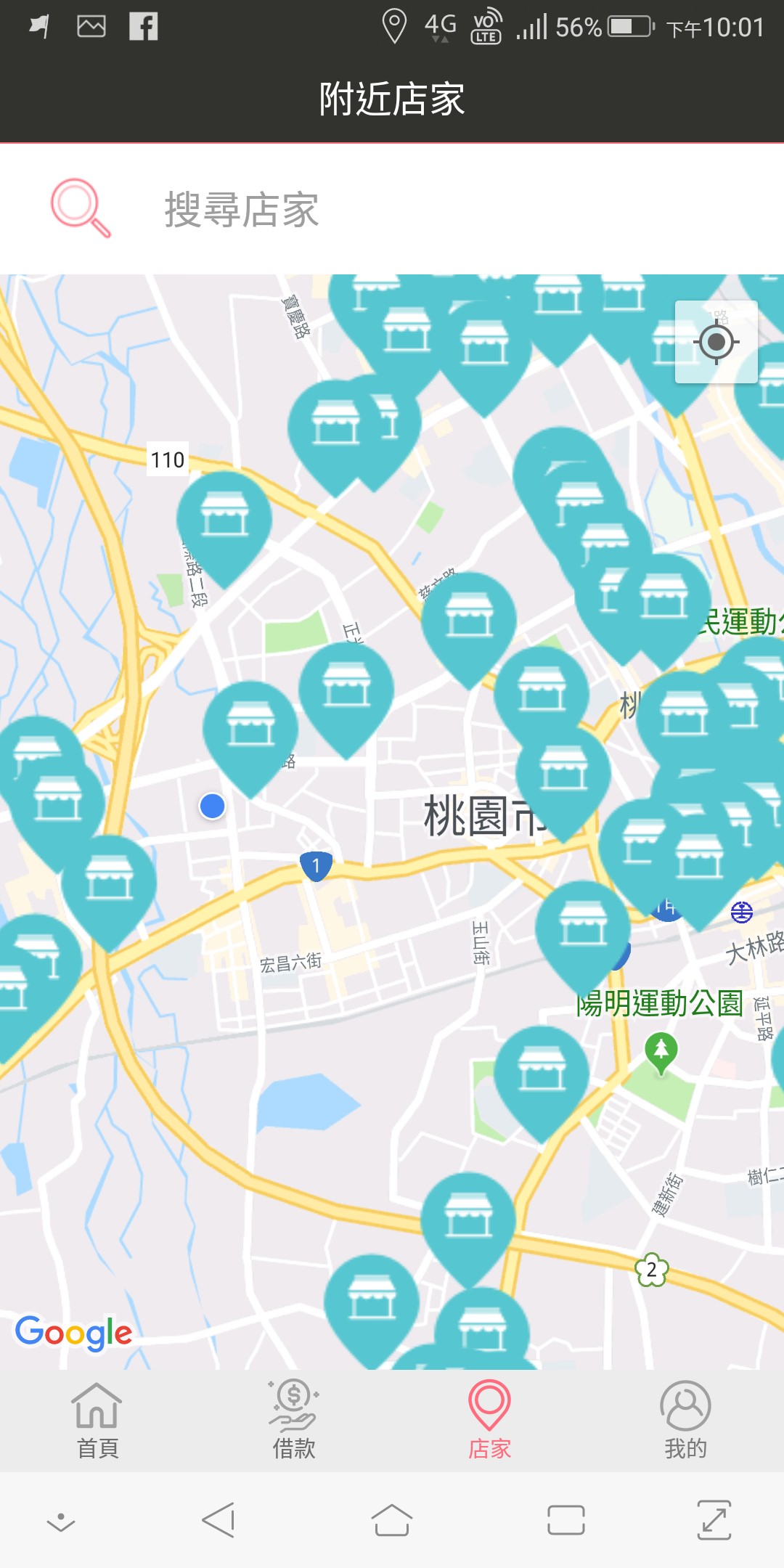Open the store marker beside the 110 road sign
The width and height of the screenshot is (784, 1568).
pyautogui.click(x=224, y=518)
